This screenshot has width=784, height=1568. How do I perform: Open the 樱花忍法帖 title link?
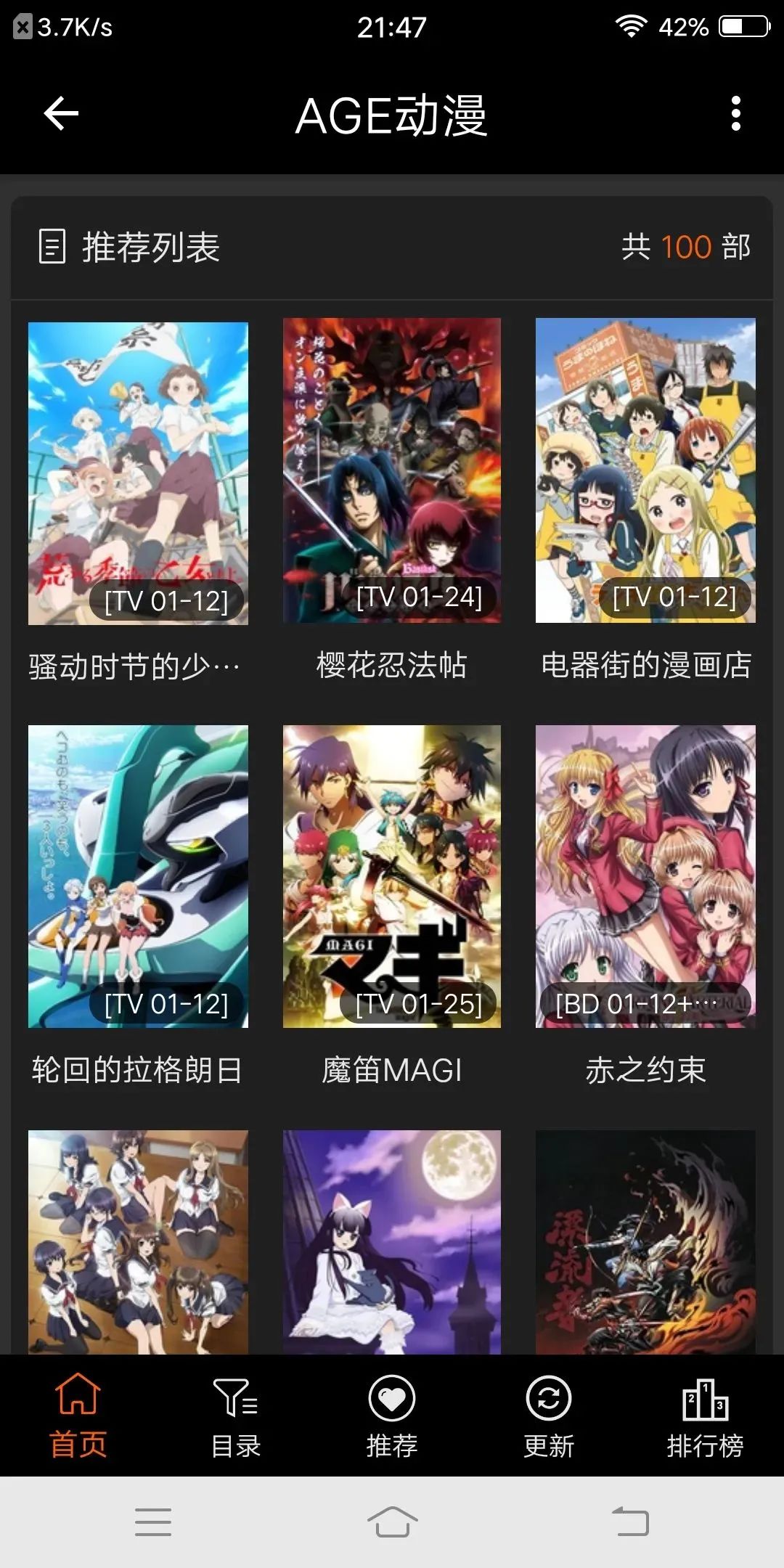click(391, 663)
